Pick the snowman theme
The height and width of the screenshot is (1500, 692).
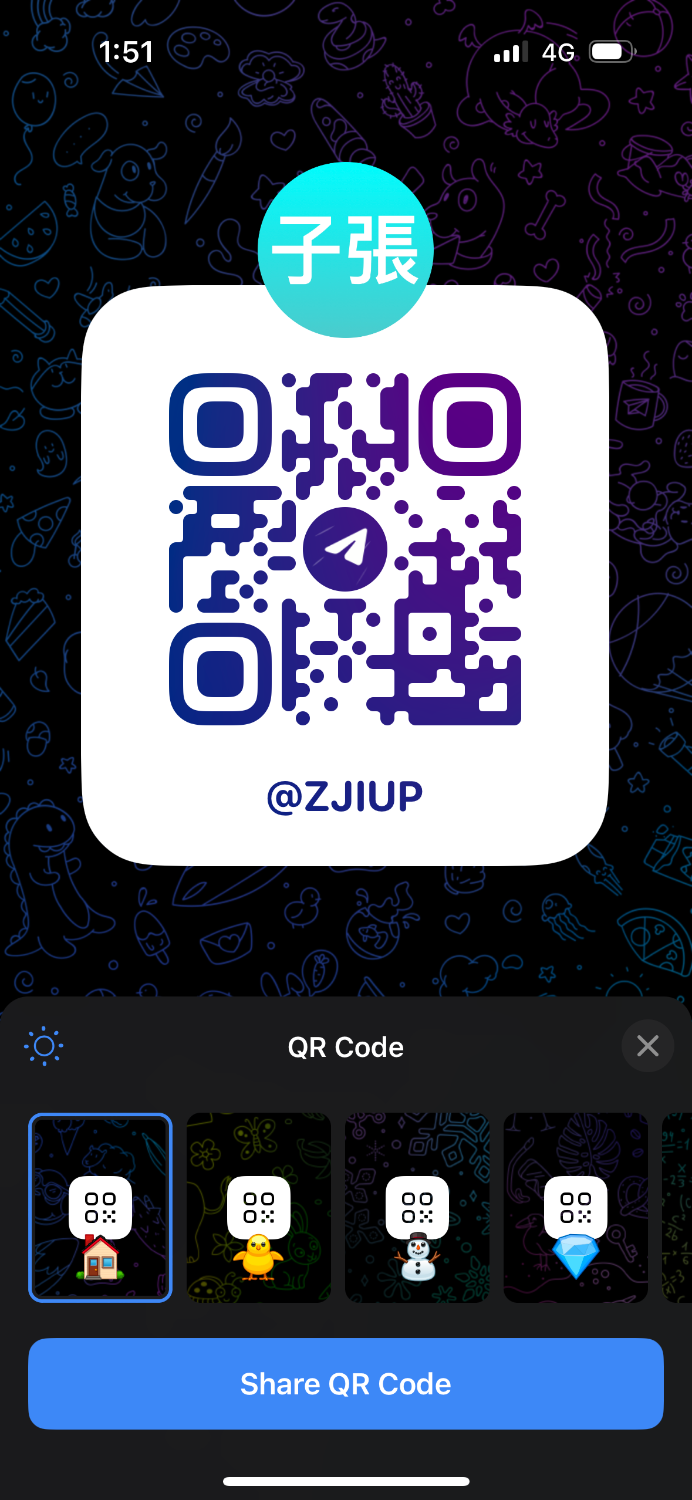(417, 1208)
